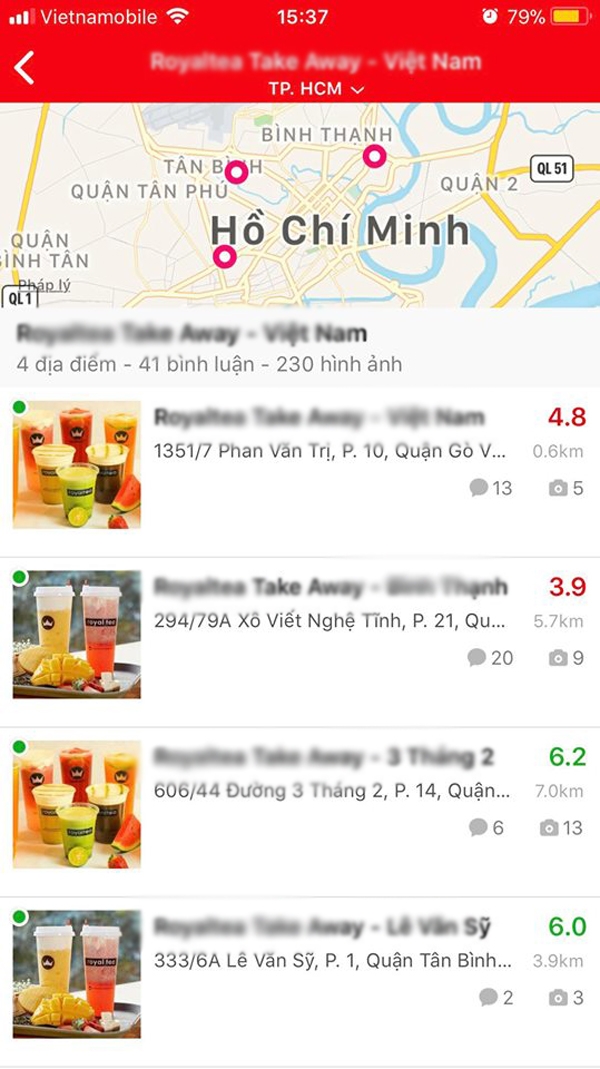The height and width of the screenshot is (1069, 600).
Task: Select the map pin near Bình Thạnh
Action: 374,155
